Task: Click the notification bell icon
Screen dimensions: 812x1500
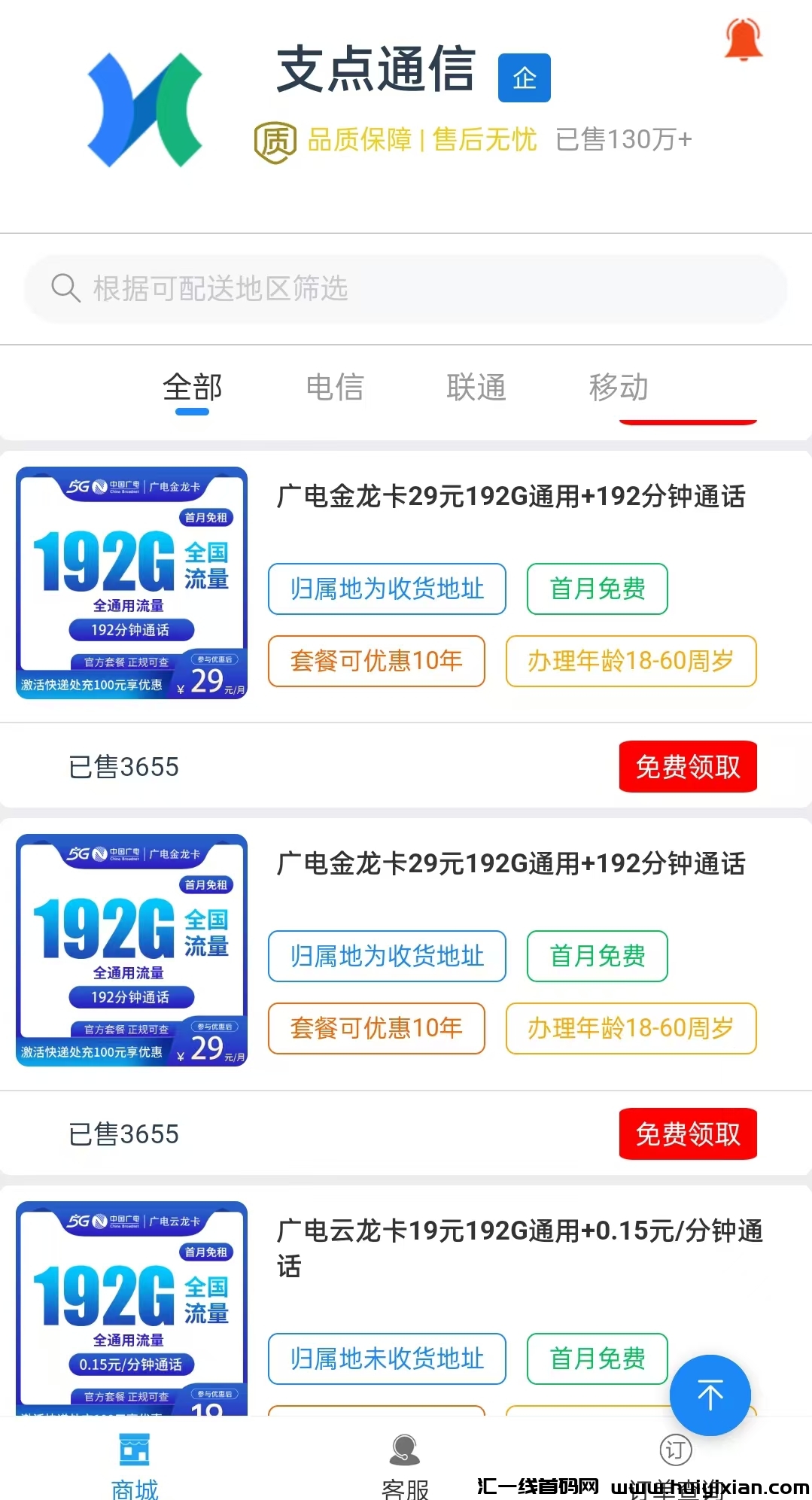Action: (744, 39)
